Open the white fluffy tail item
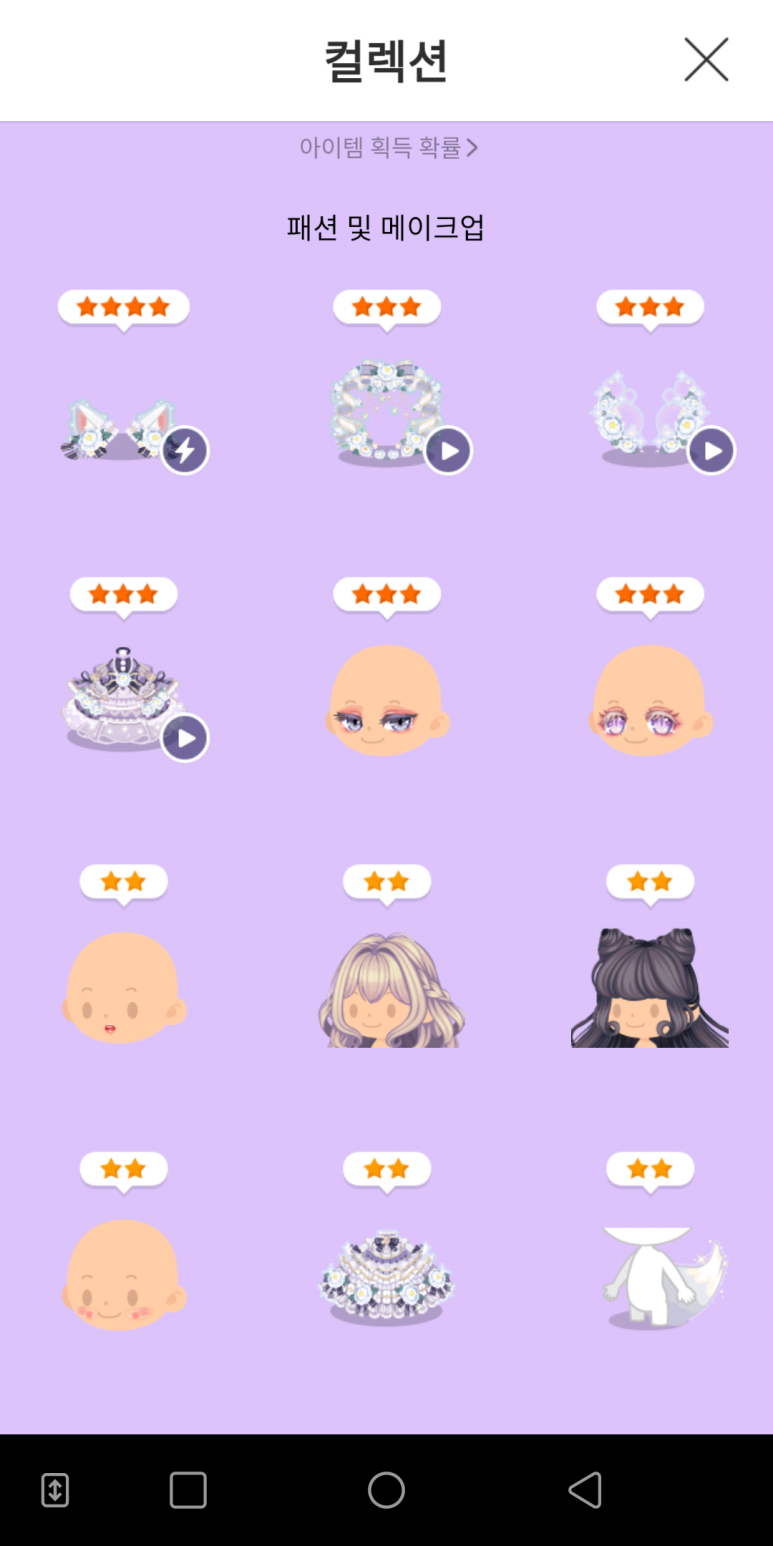The height and width of the screenshot is (1546, 773). click(x=660, y=1277)
